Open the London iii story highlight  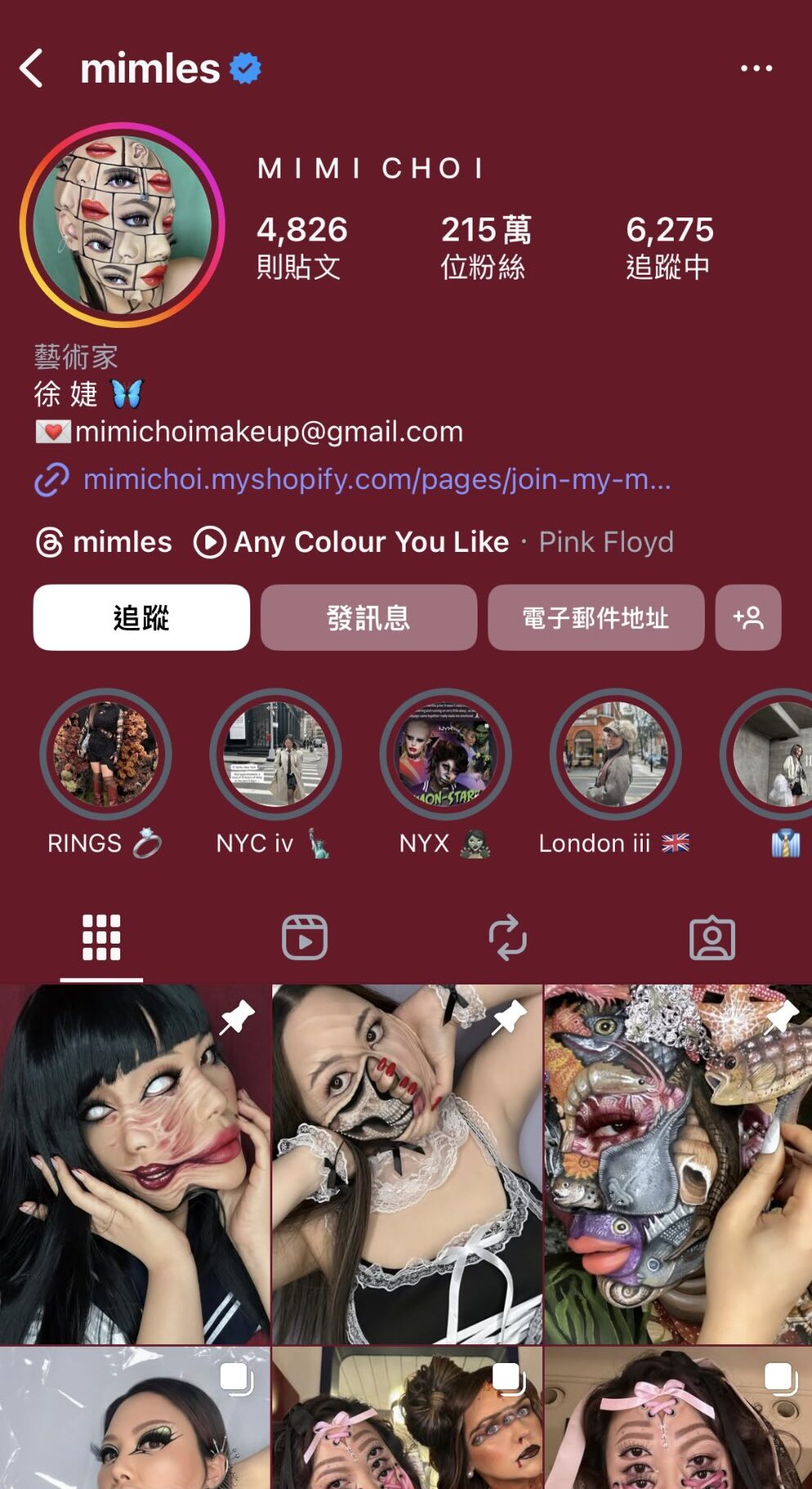[615, 755]
